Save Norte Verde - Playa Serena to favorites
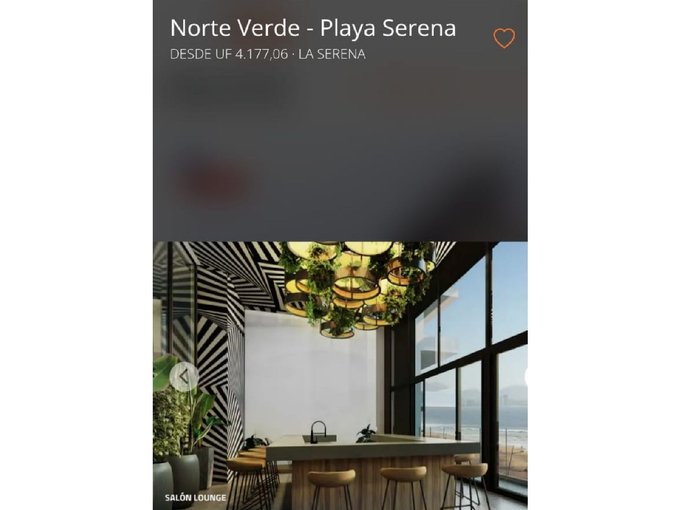Image resolution: width=680 pixels, height=510 pixels. (504, 39)
